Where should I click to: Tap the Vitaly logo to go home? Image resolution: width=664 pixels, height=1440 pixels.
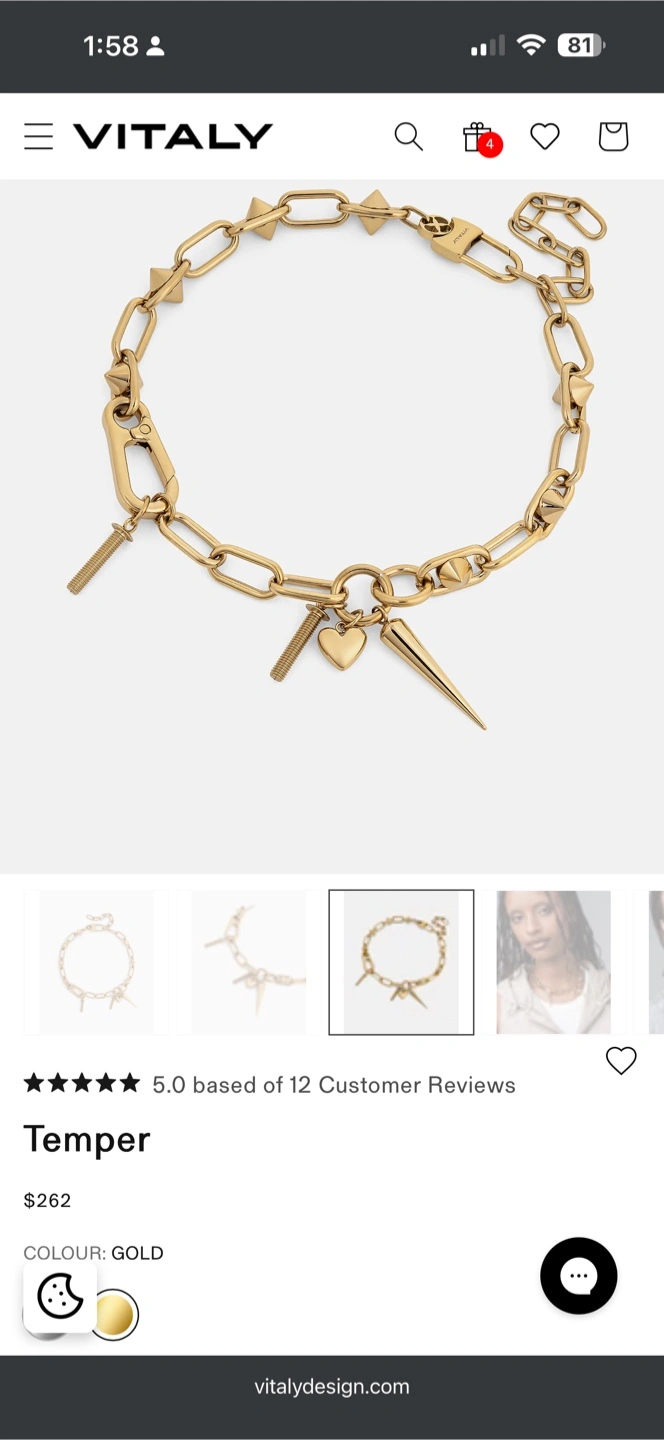173,136
